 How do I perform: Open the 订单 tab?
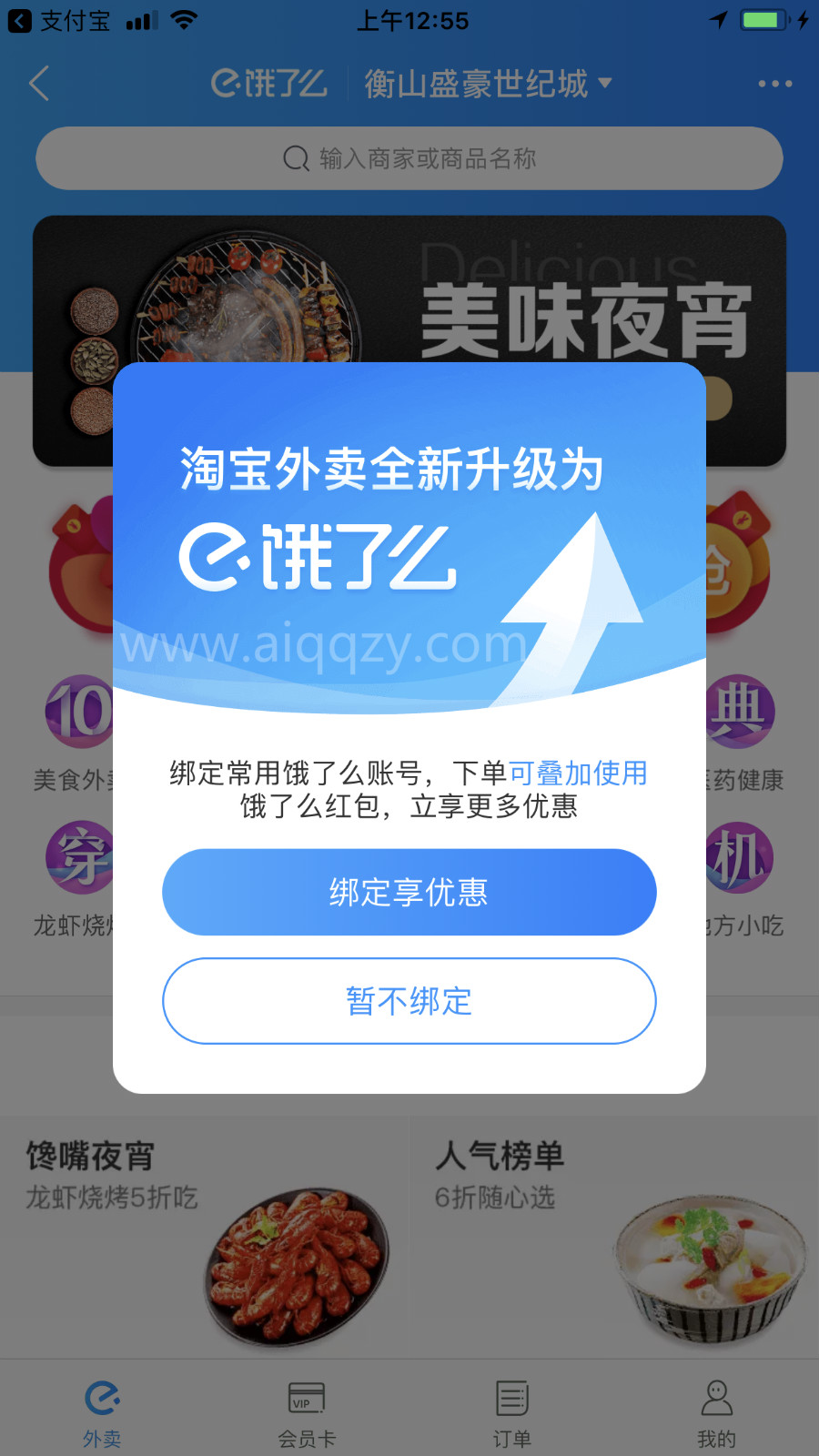point(511,1411)
